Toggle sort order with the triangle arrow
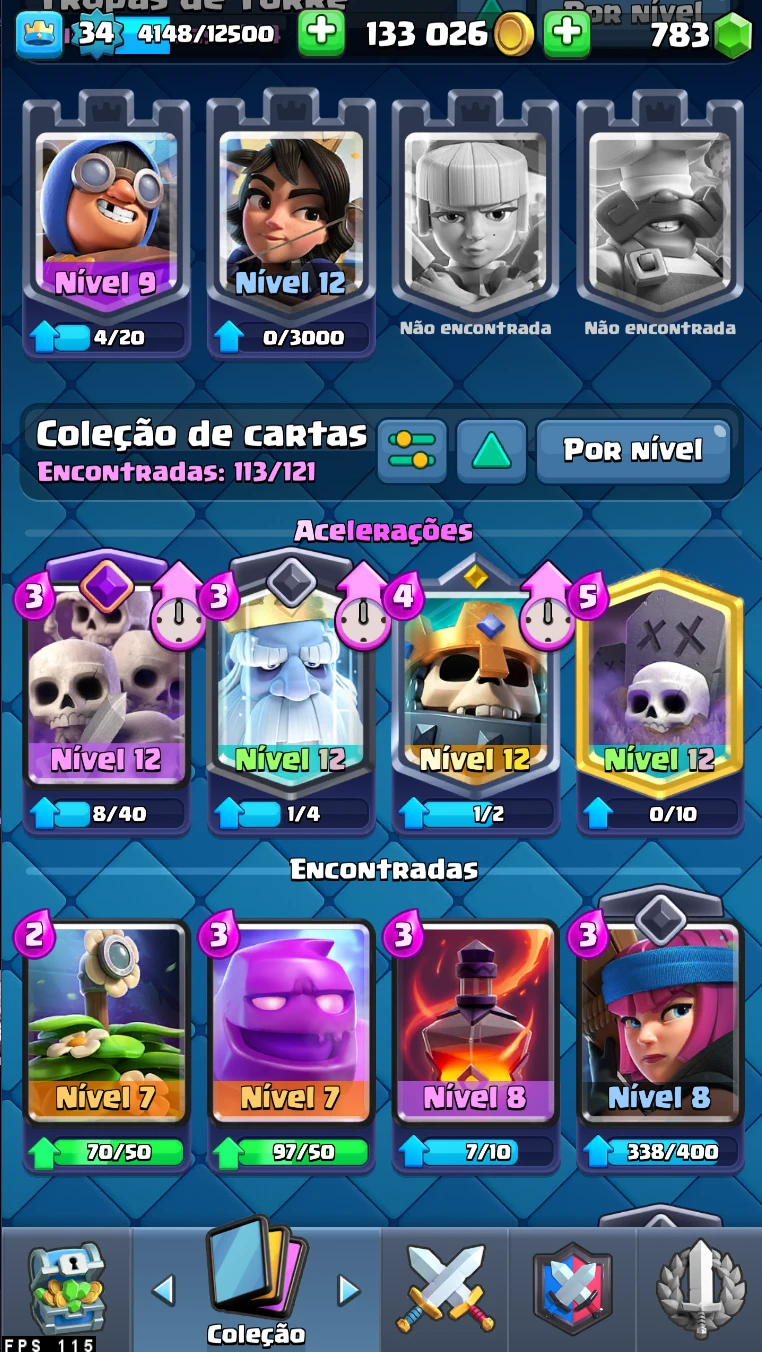 tap(491, 450)
